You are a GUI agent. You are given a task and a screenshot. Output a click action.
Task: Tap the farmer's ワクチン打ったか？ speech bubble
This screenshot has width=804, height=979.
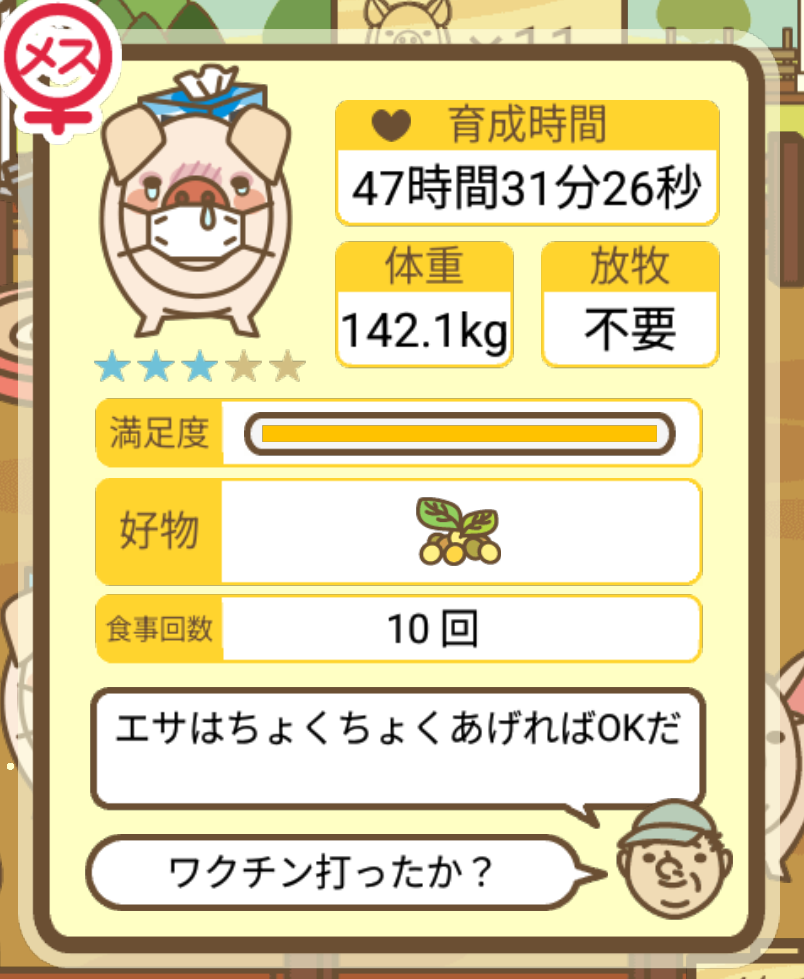click(330, 872)
